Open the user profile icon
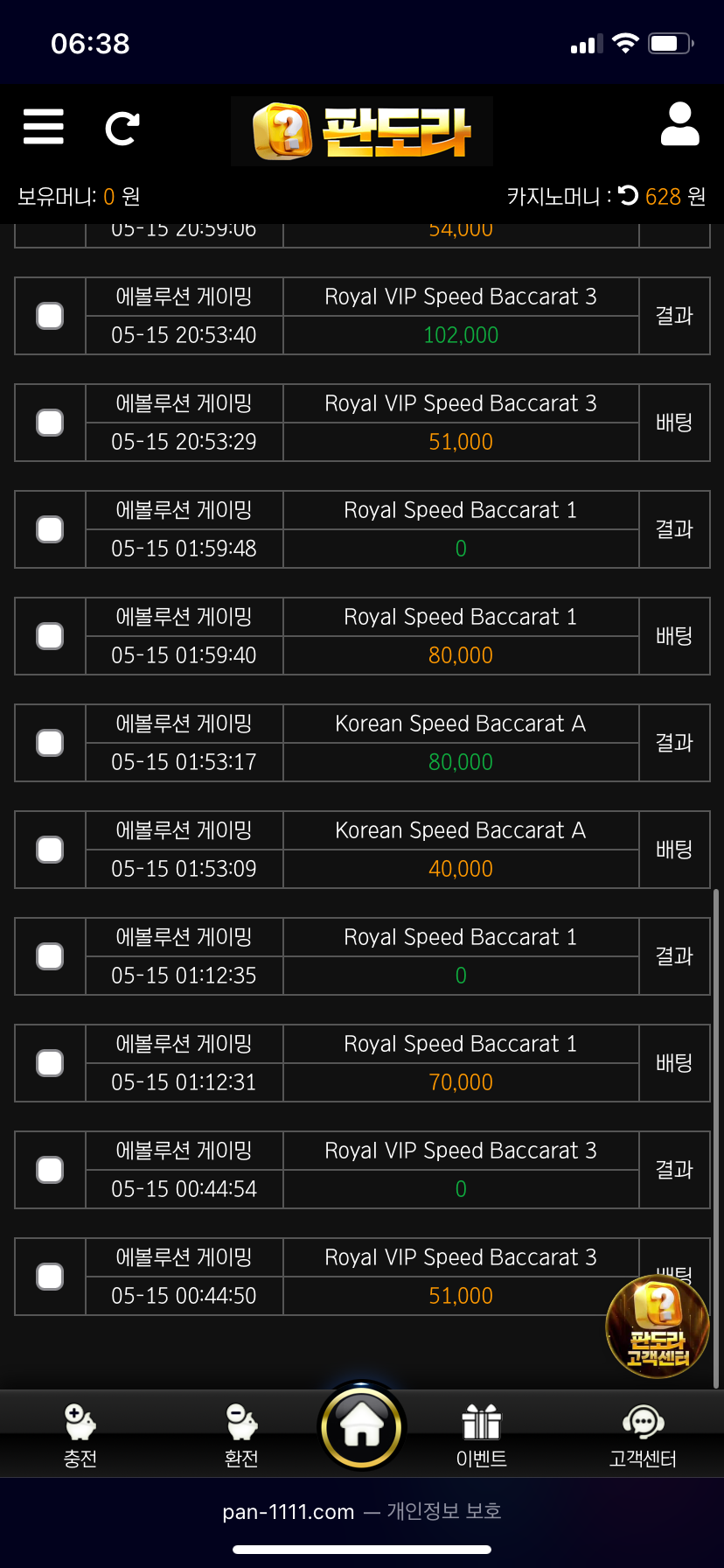 coord(680,123)
